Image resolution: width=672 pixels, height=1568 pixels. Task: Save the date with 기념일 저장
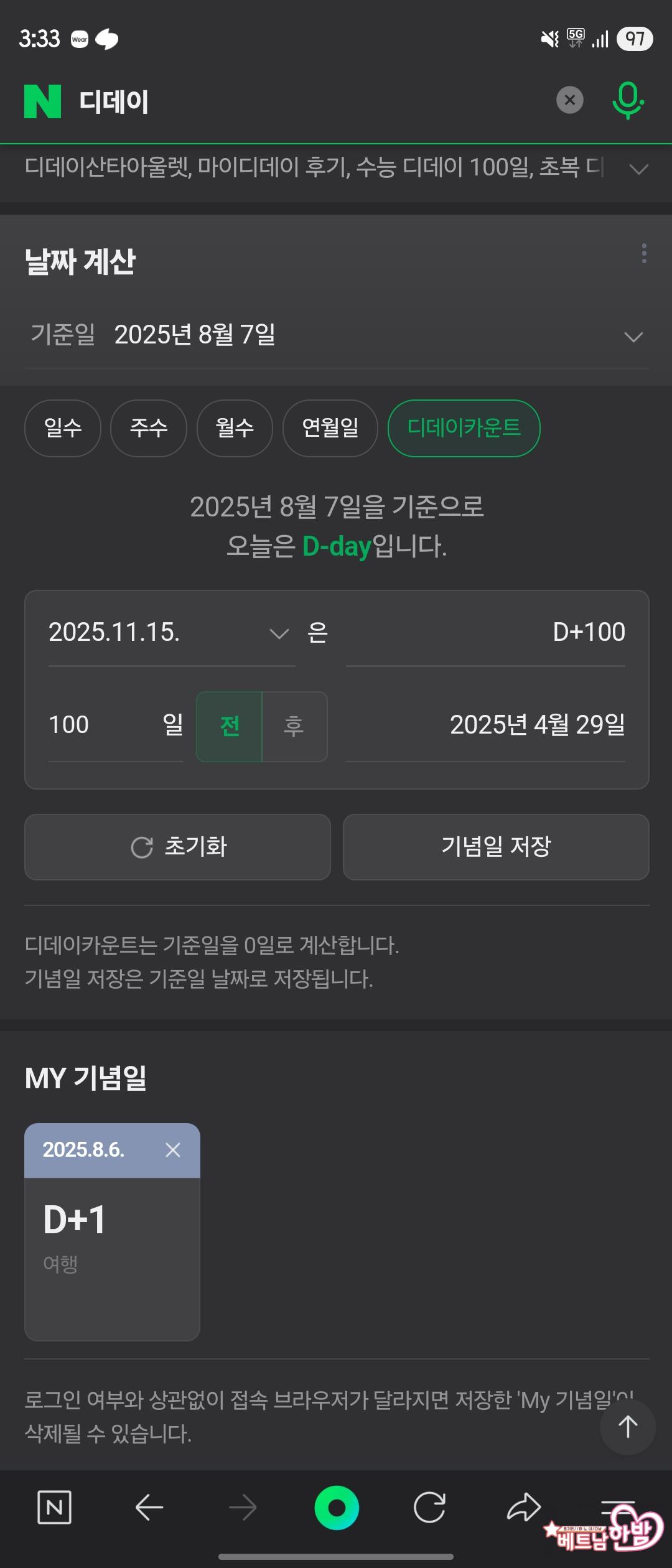[496, 847]
